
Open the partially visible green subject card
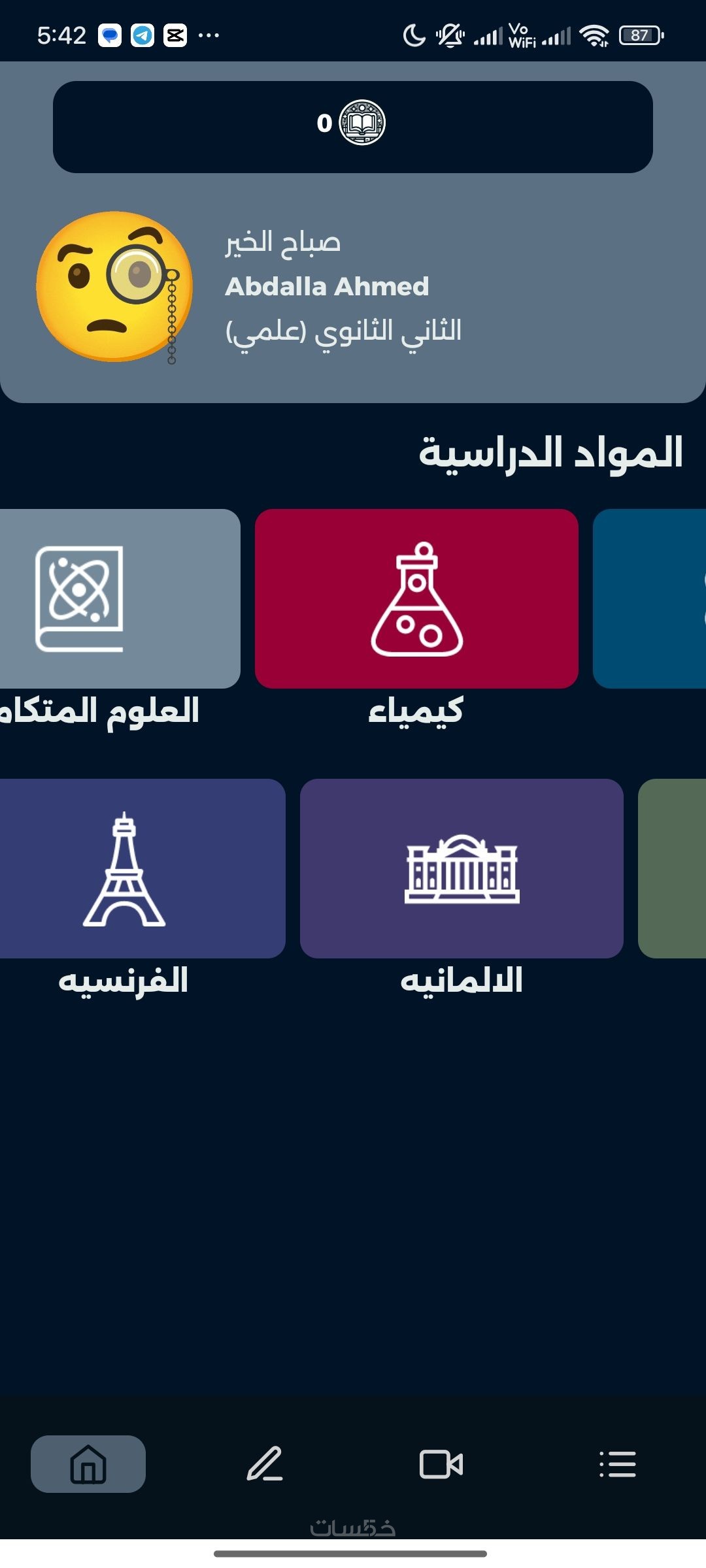click(x=673, y=868)
